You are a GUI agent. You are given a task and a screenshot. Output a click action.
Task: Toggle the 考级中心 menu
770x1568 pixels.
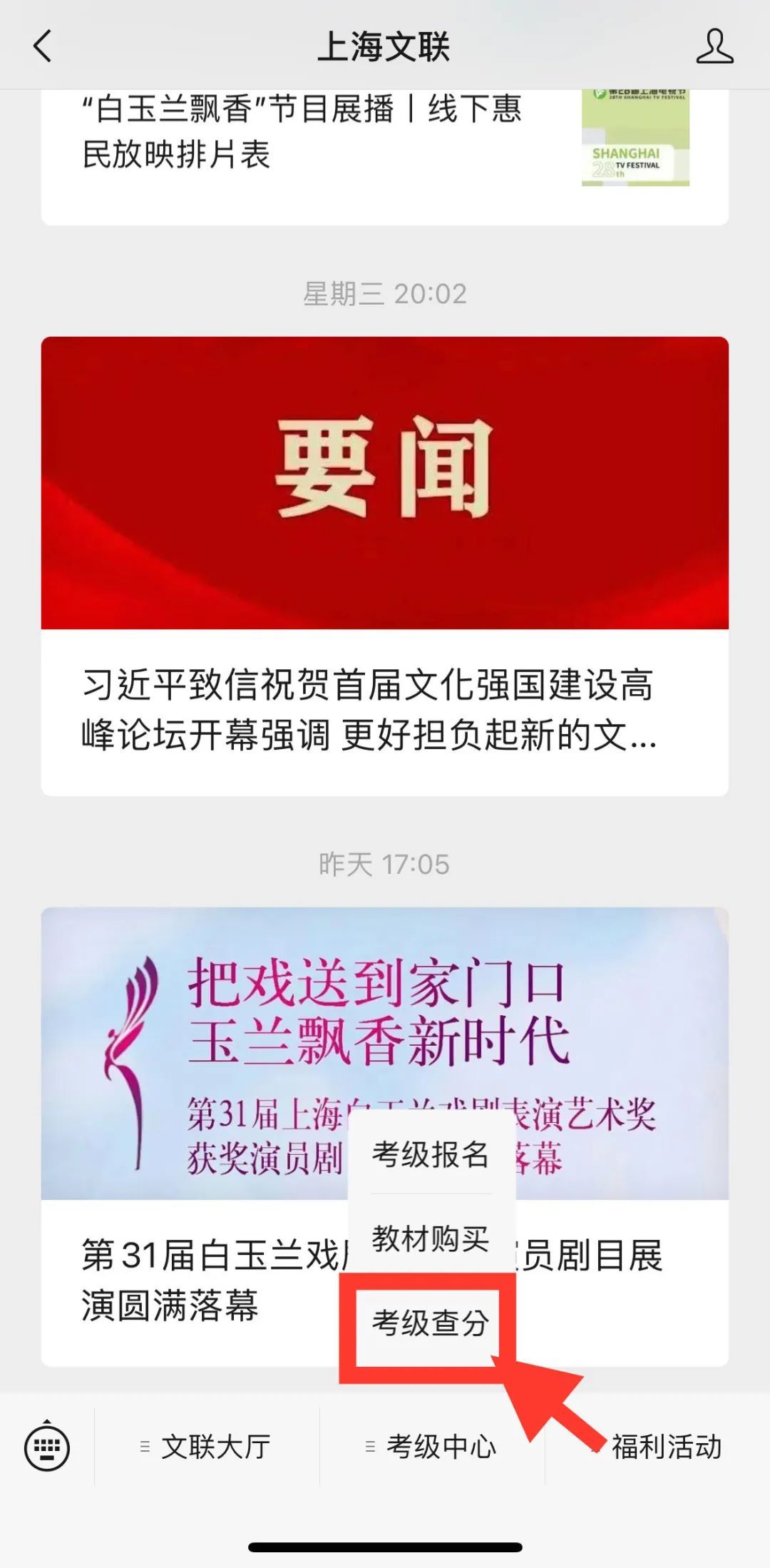tap(432, 1447)
